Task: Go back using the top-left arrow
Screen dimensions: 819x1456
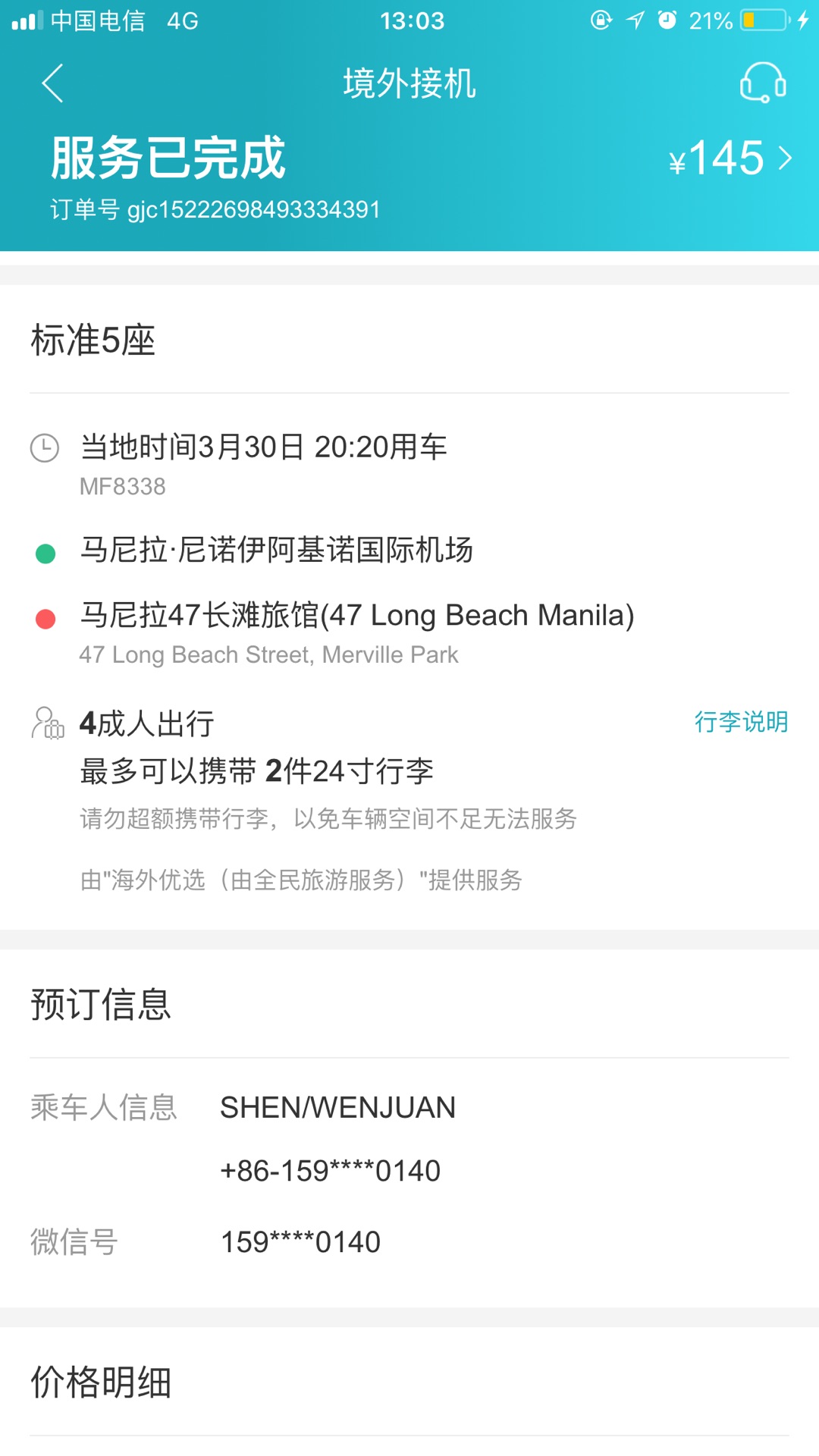Action: 52,83
